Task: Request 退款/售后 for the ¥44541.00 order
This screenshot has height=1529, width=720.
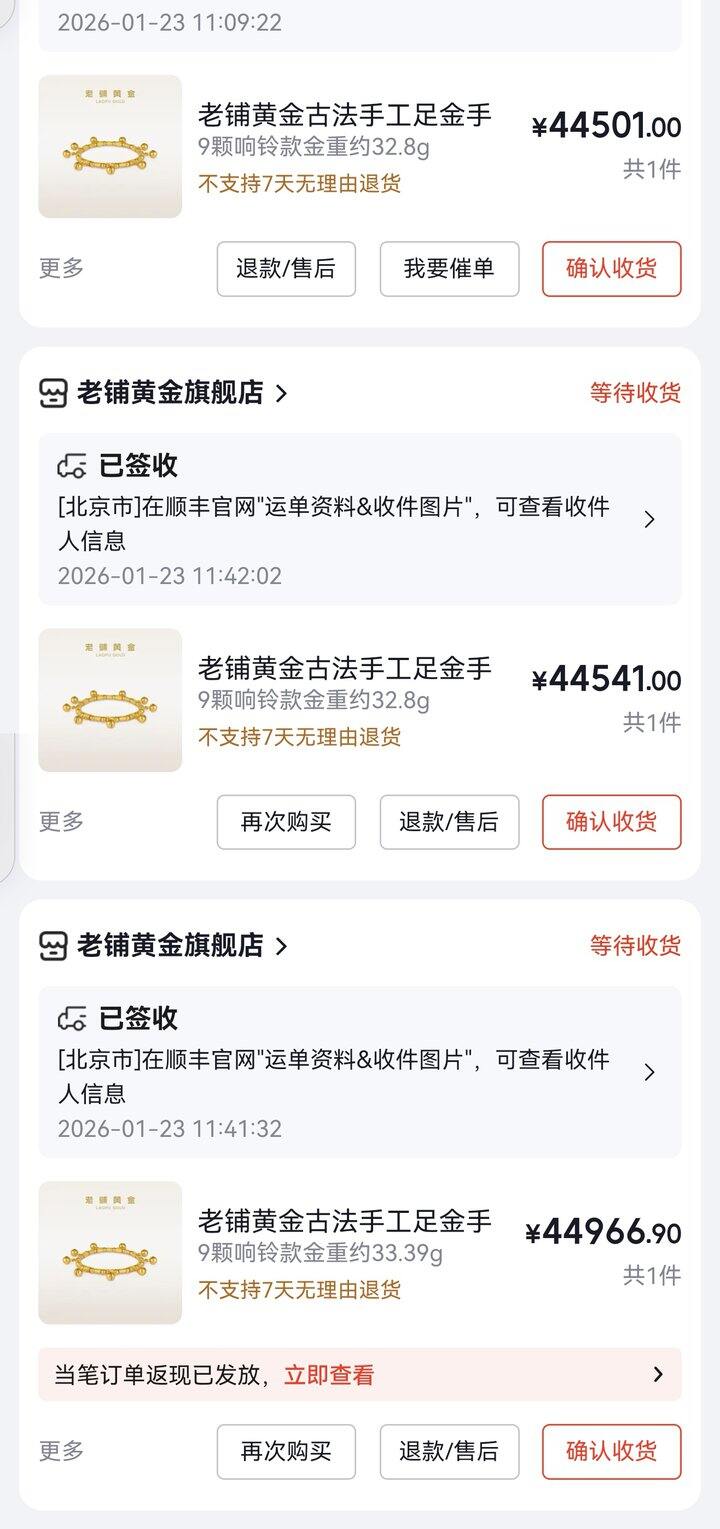Action: coord(449,822)
